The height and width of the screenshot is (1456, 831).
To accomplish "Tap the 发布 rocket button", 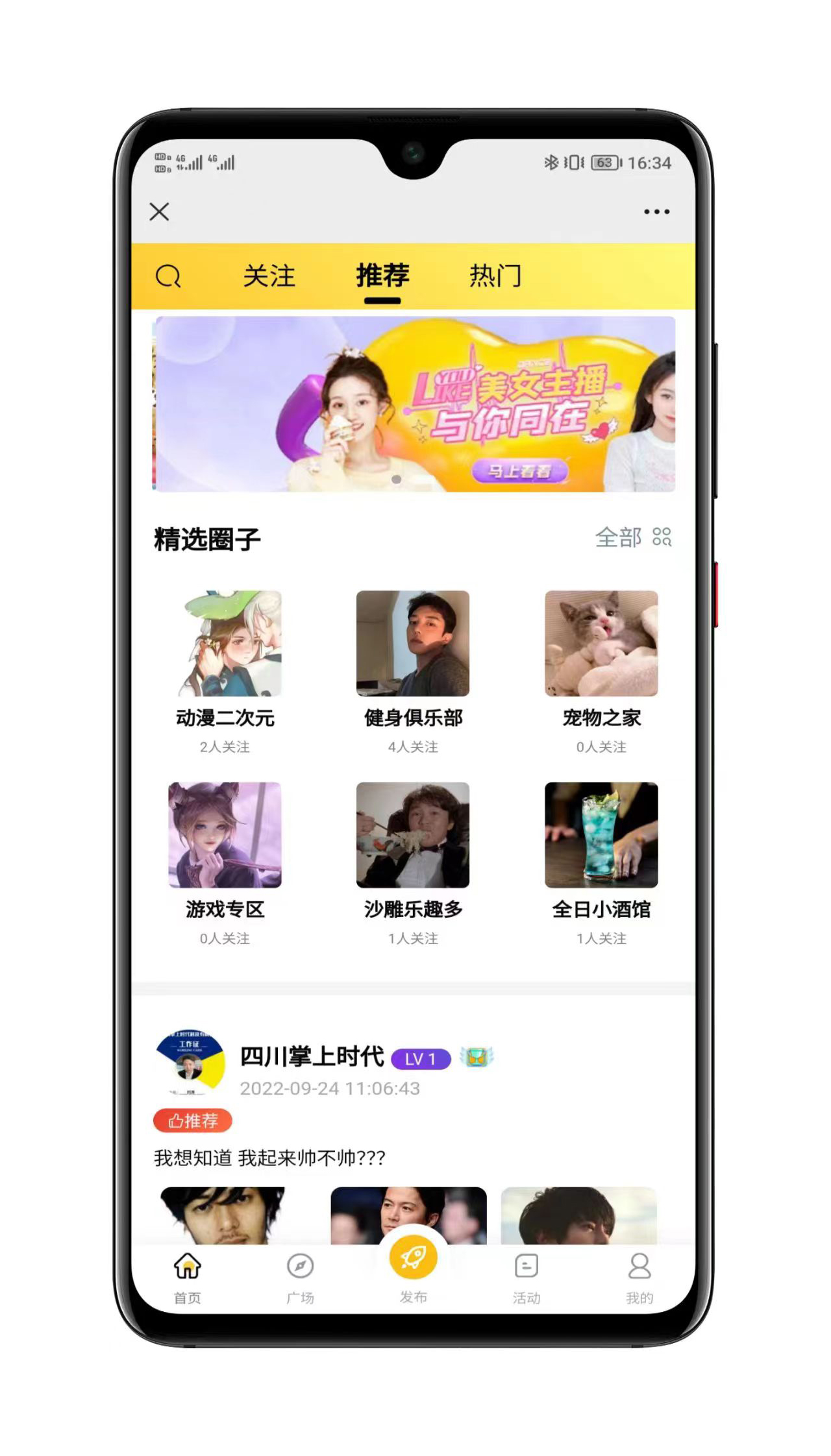I will [414, 1260].
